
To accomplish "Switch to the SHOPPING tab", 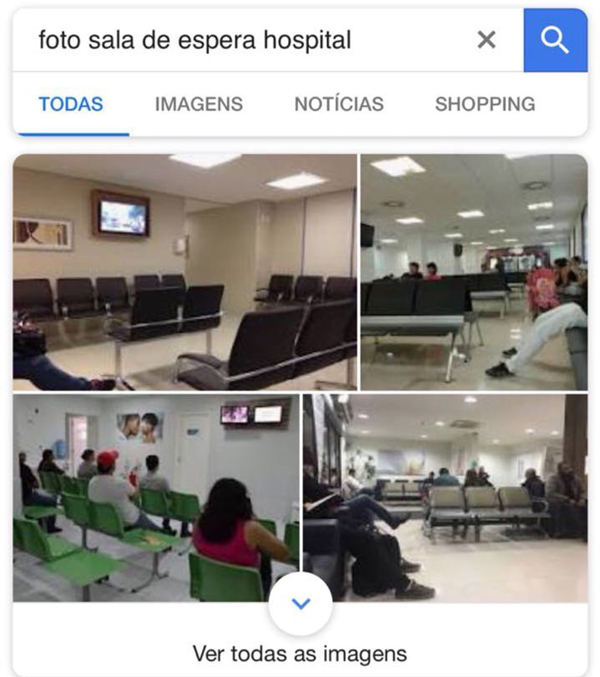I will (485, 104).
